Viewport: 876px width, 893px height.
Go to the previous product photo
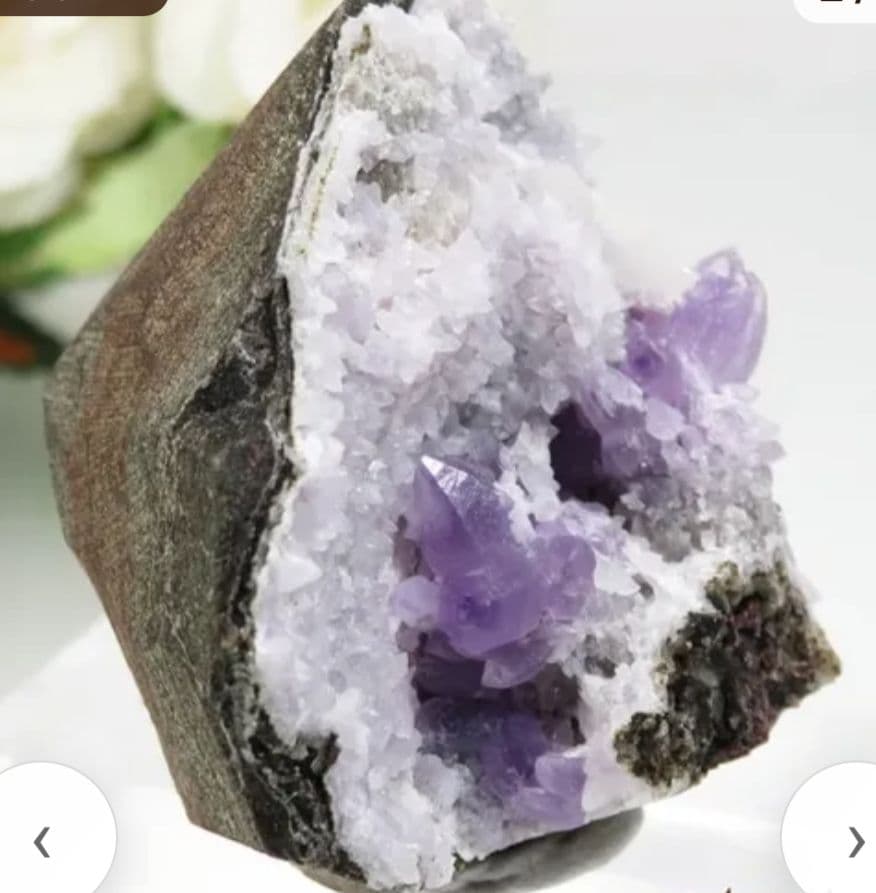pos(42,840)
